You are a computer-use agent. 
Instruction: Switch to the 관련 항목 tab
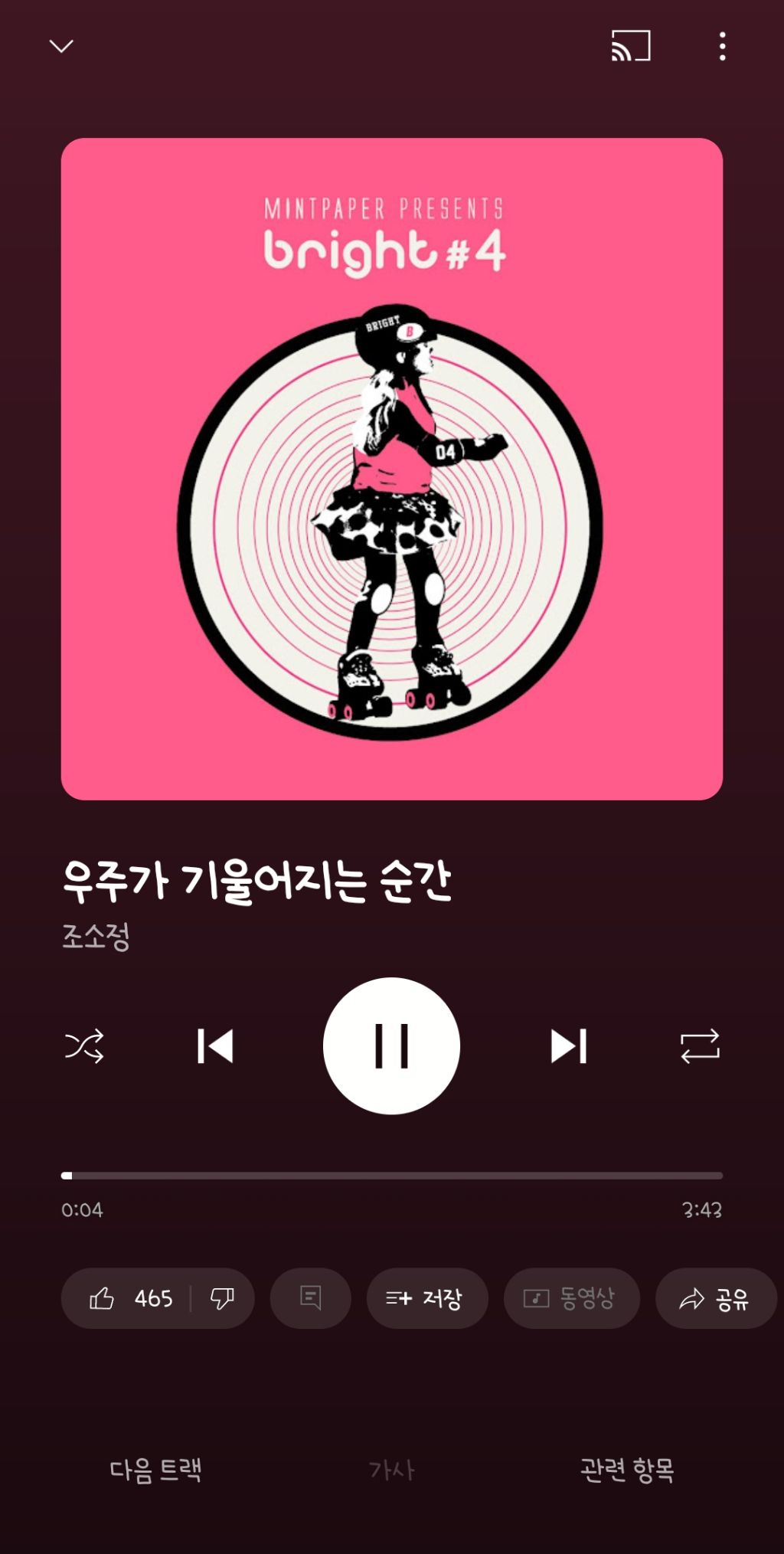627,1470
